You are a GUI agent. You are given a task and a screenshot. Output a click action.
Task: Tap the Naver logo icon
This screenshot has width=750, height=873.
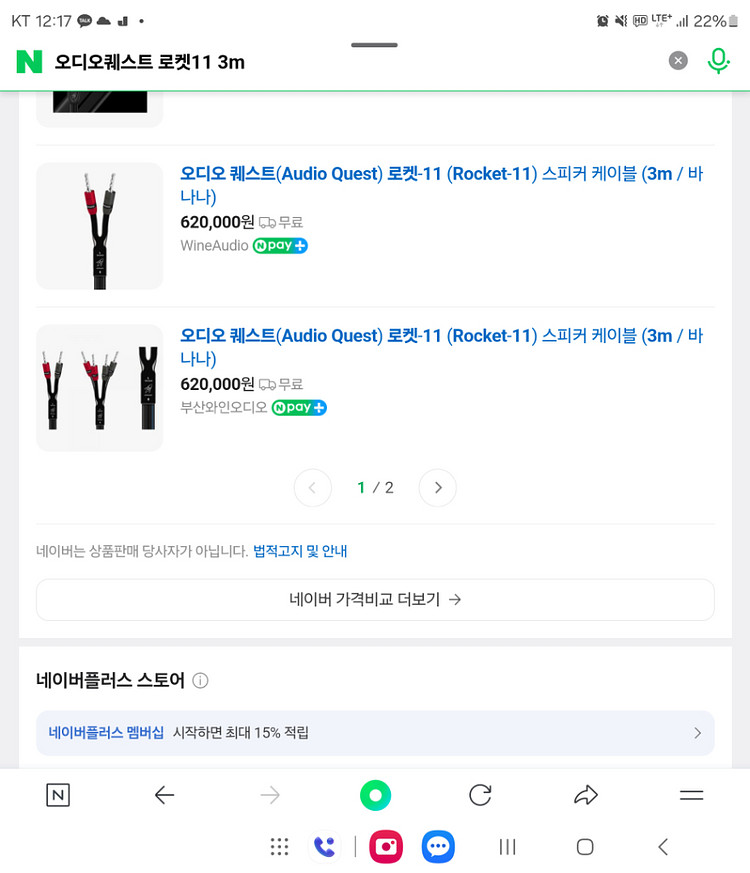pos(28,60)
